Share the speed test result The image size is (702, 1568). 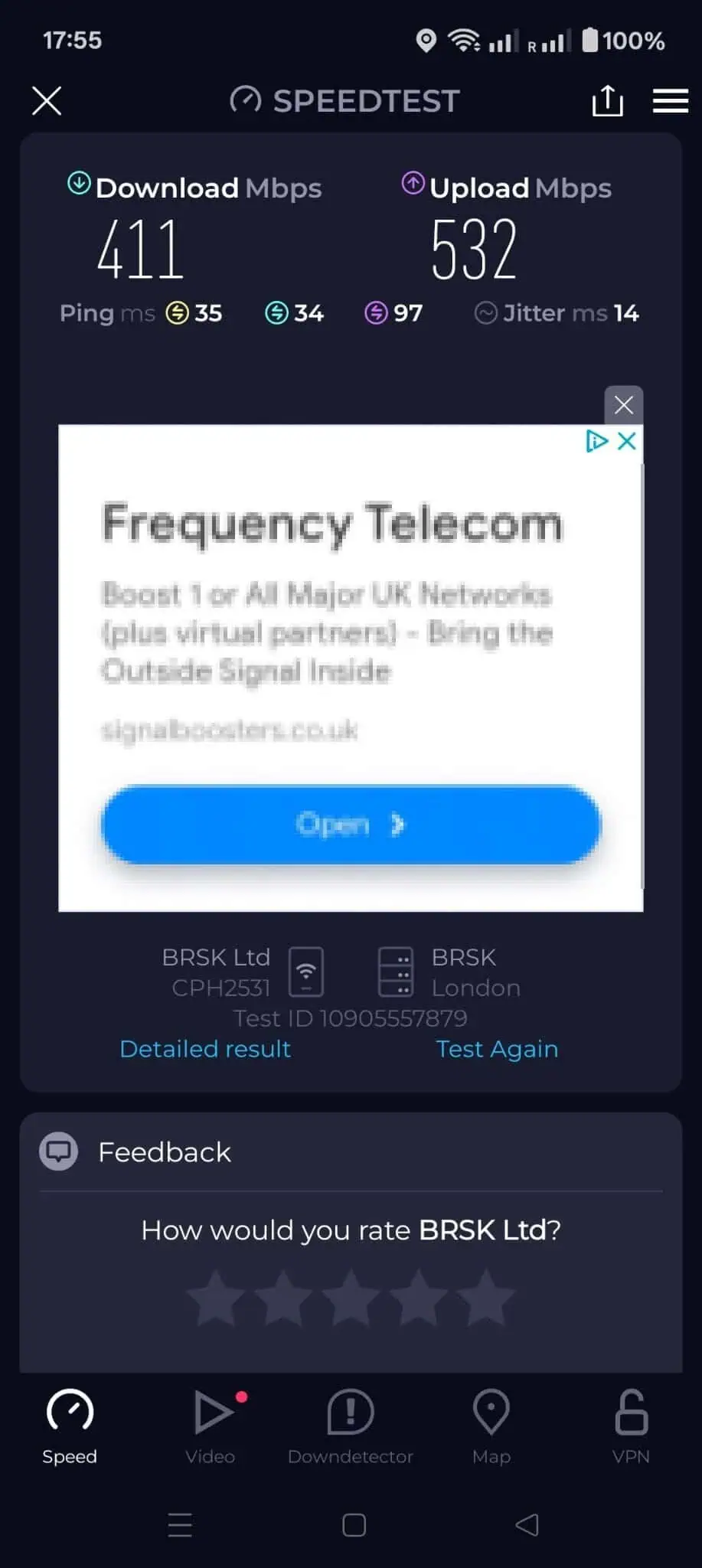click(x=607, y=101)
